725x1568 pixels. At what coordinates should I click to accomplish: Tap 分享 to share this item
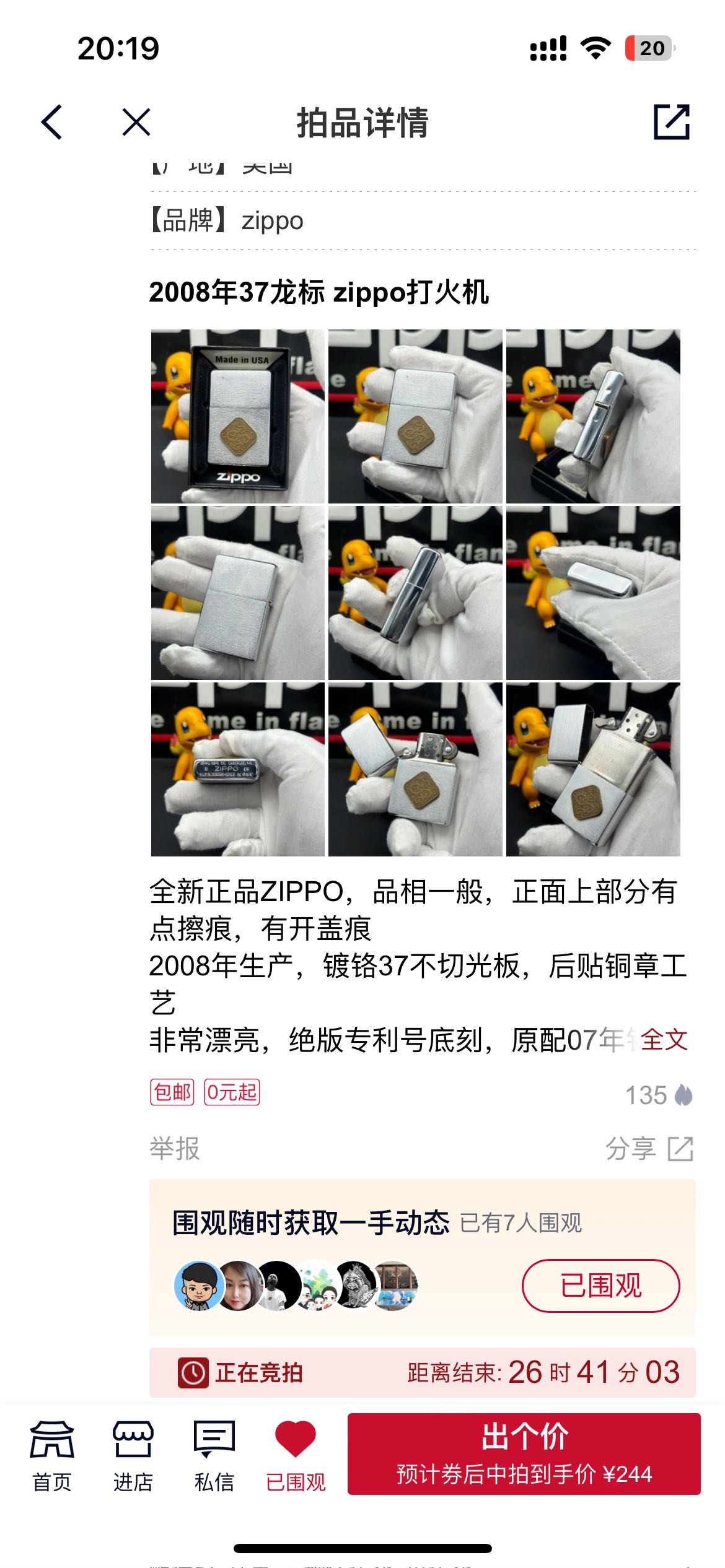[648, 1149]
